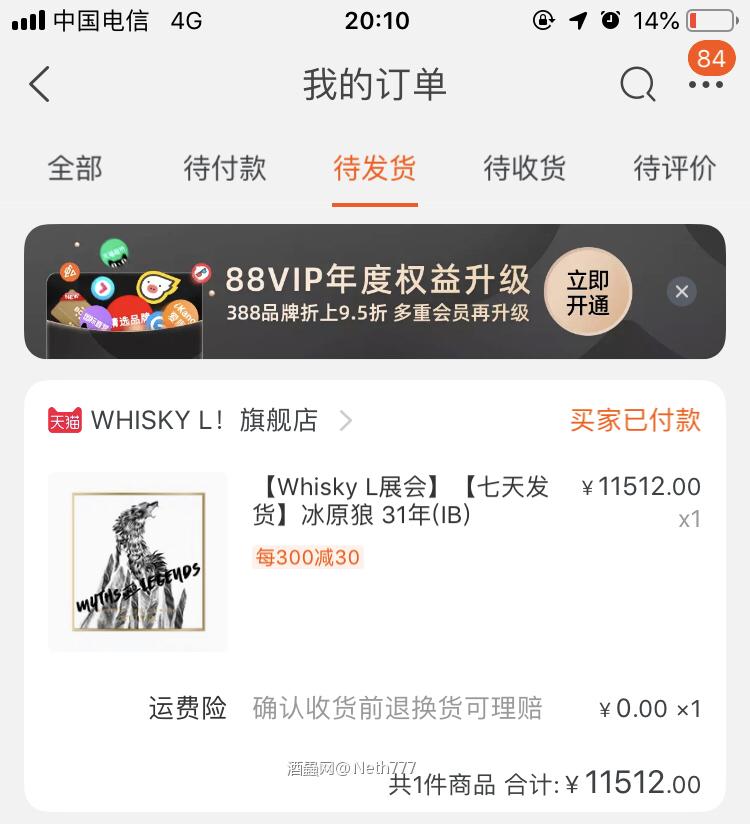750x824 pixels.
Task: Switch to the 待评价 tab
Action: [675, 168]
